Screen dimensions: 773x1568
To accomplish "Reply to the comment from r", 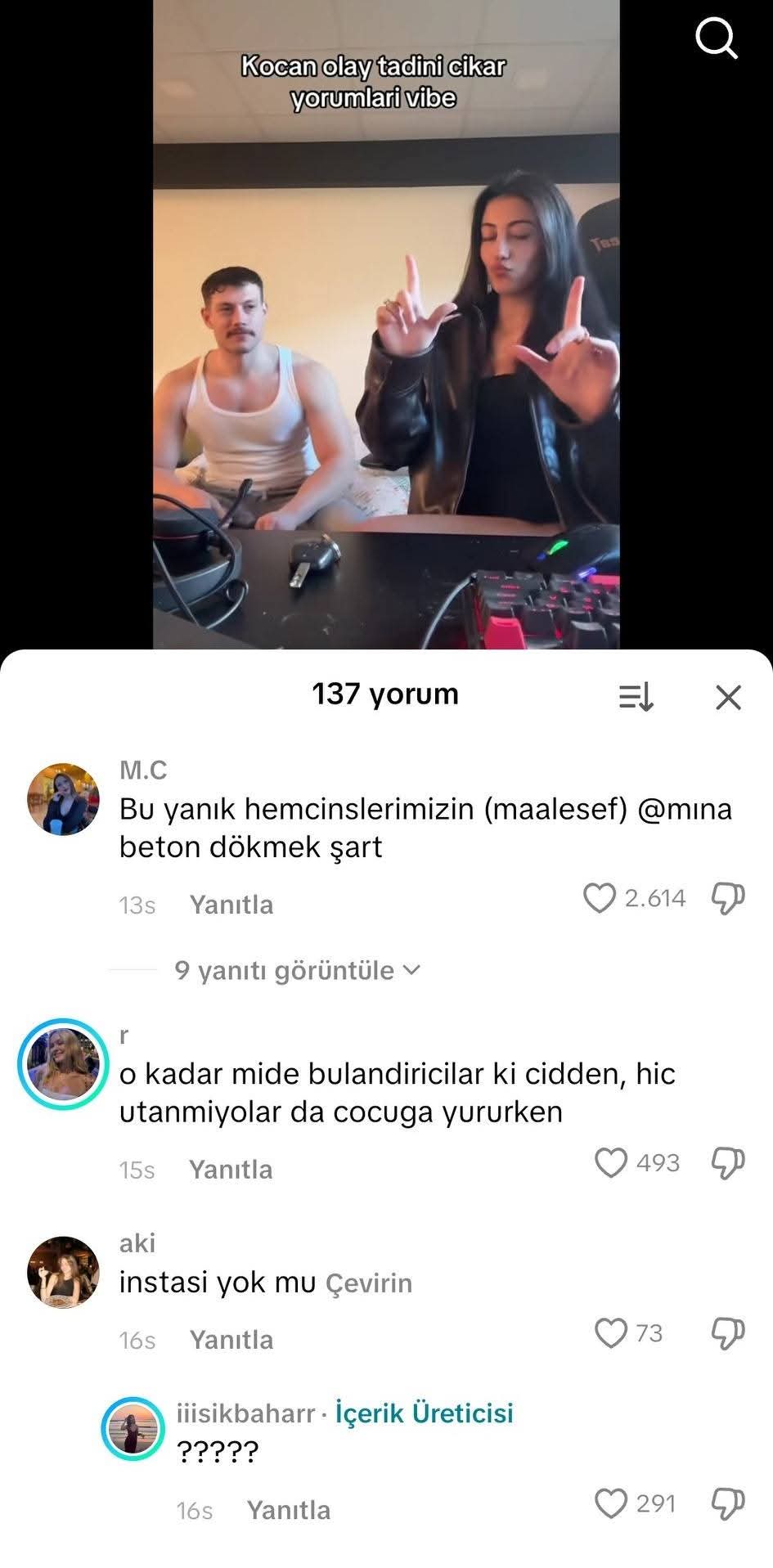I will [231, 1170].
